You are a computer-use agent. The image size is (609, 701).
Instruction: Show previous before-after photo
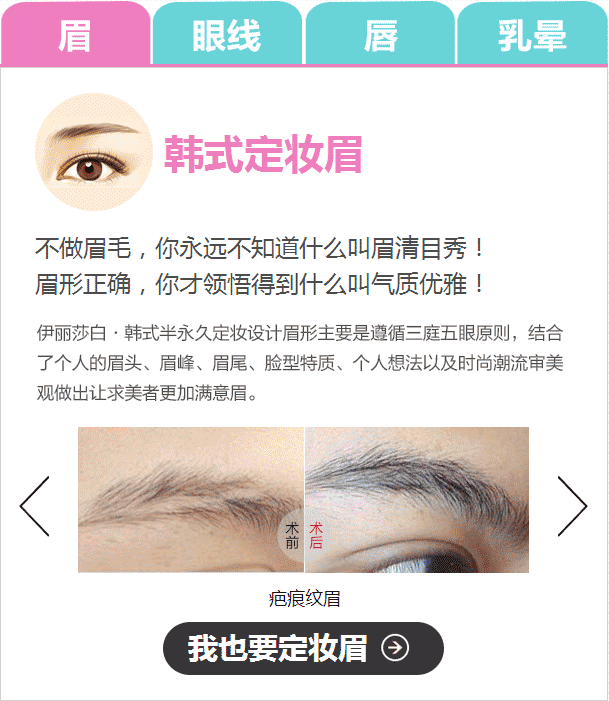(35, 506)
